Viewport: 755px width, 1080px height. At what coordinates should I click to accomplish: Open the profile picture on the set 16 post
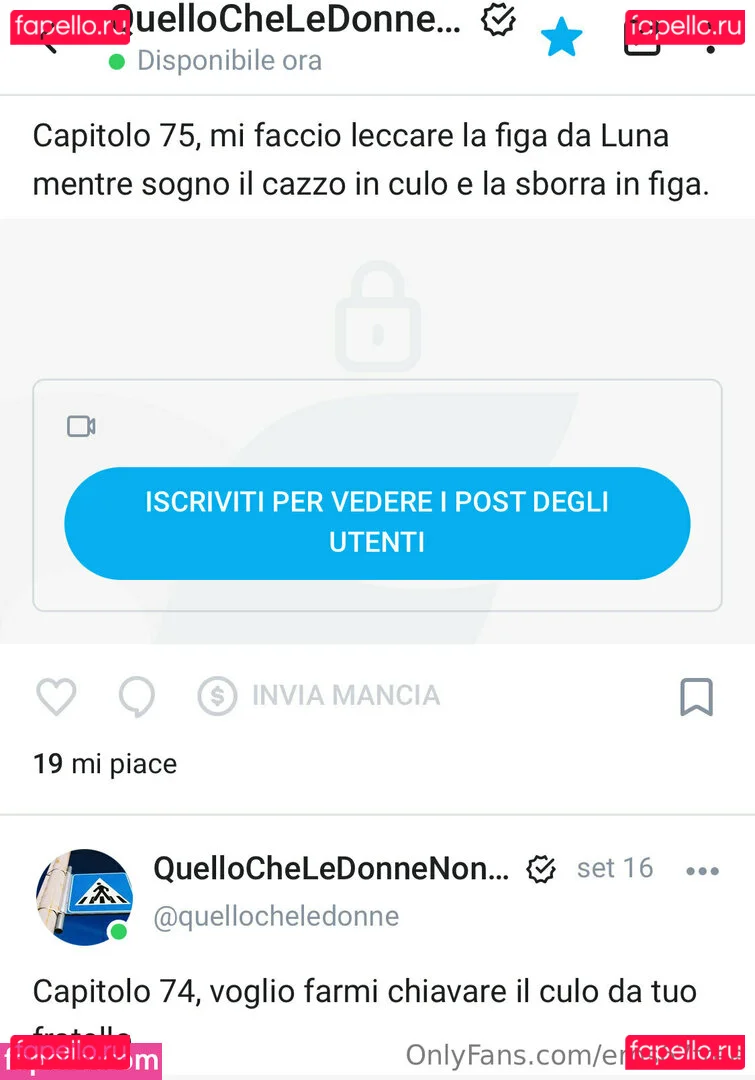point(84,897)
